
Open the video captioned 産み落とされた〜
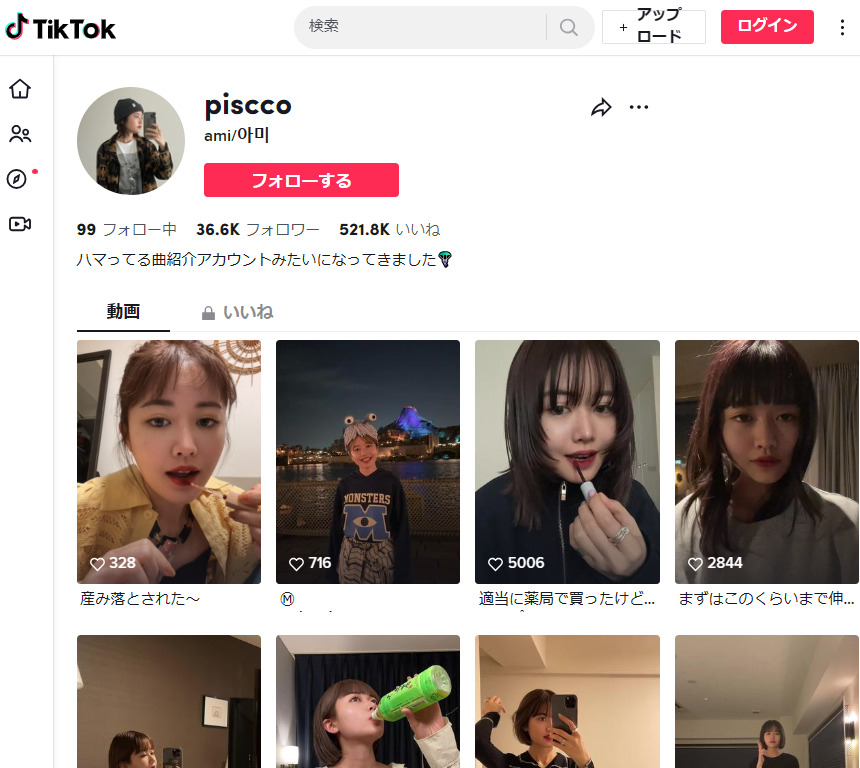click(x=169, y=462)
